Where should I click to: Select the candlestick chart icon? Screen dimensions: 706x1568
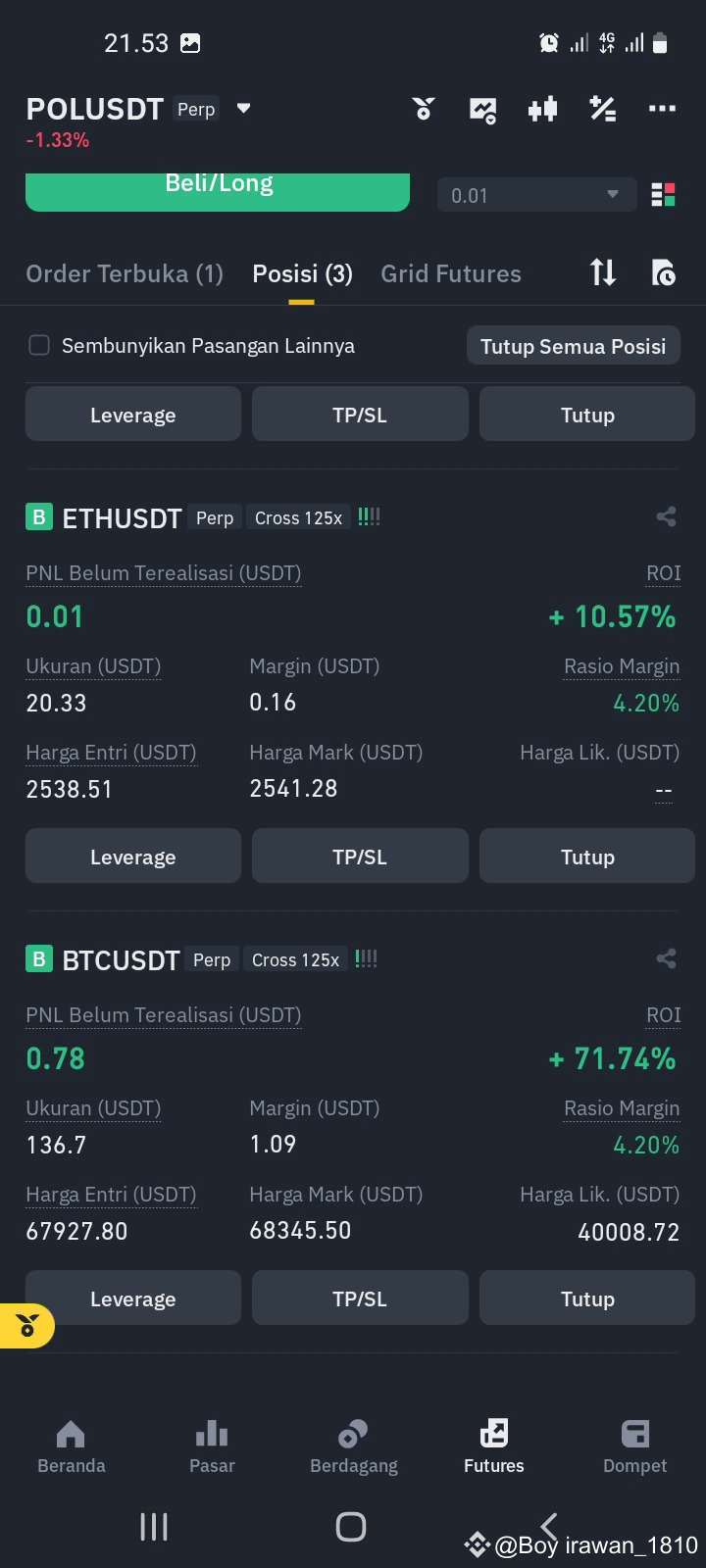coord(542,109)
